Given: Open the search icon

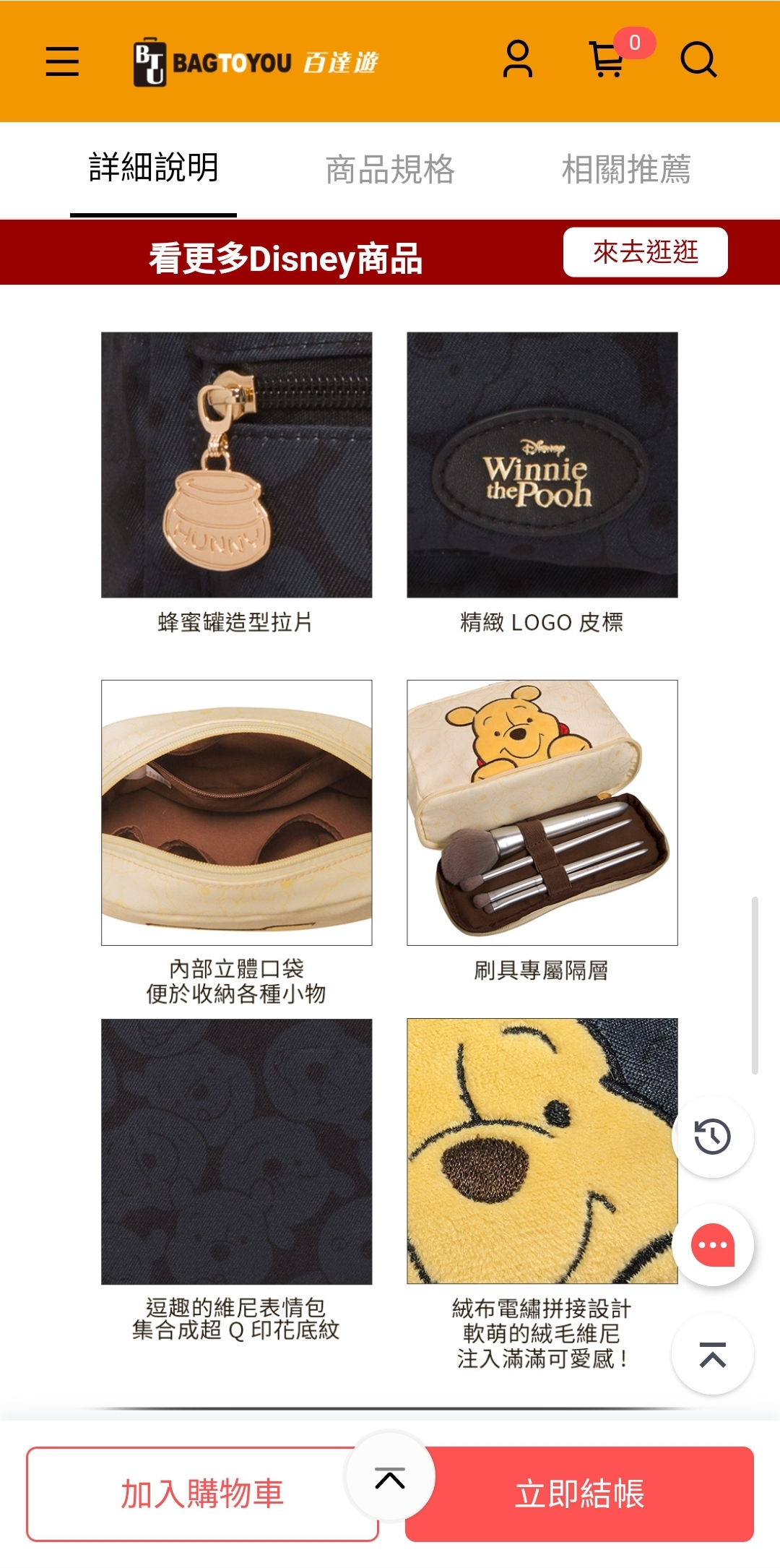Looking at the screenshot, I should (x=698, y=59).
